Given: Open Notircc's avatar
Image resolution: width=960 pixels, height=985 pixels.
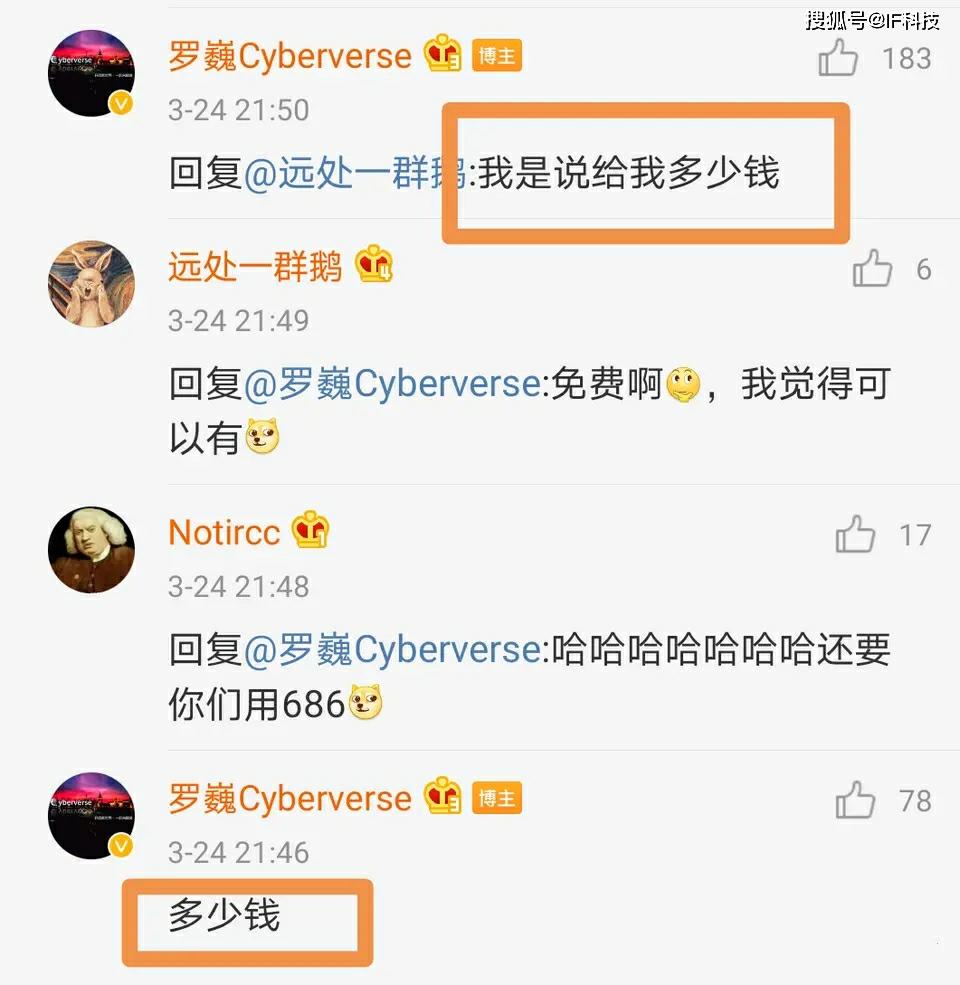Looking at the screenshot, I should click(91, 549).
